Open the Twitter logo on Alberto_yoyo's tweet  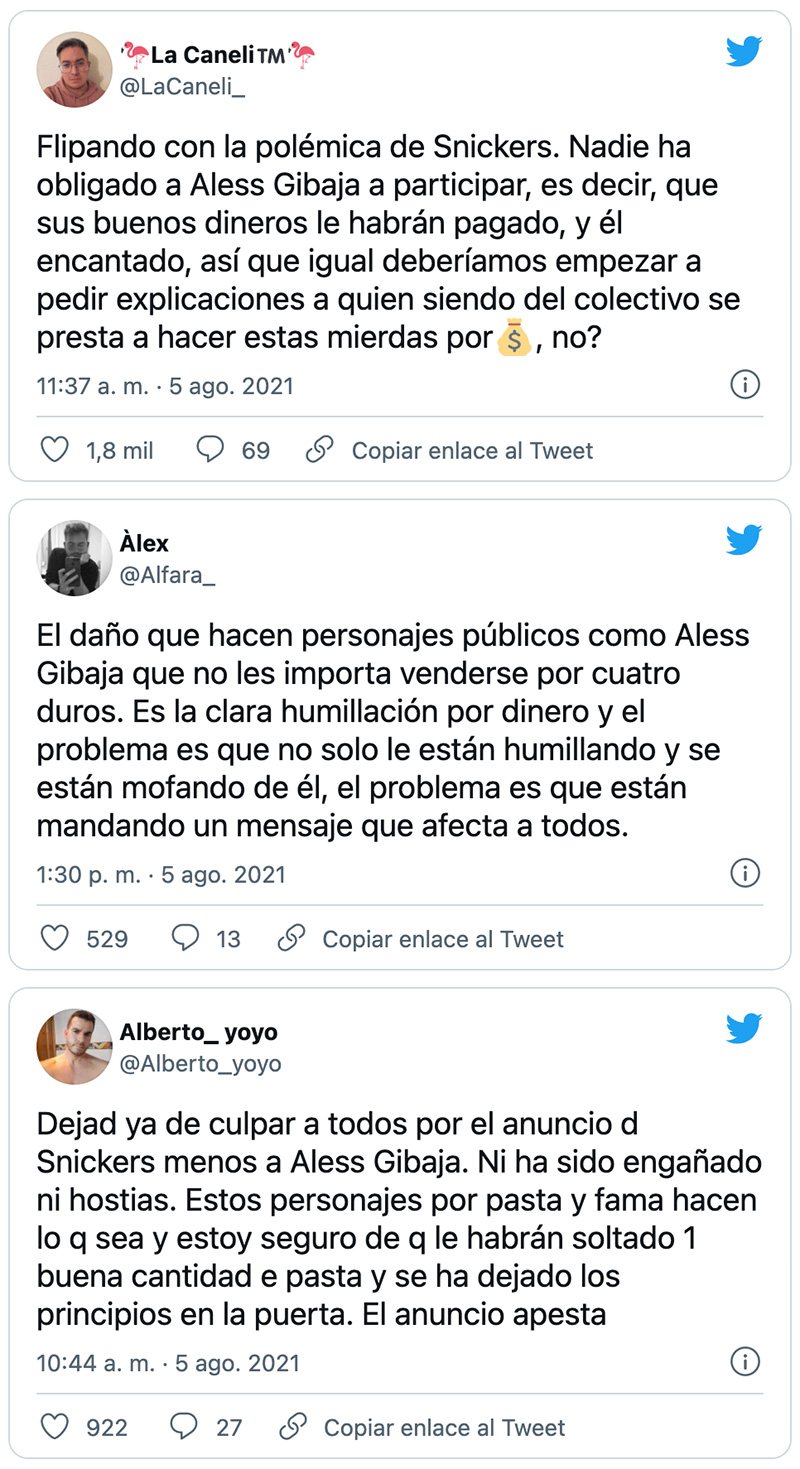click(x=744, y=1029)
